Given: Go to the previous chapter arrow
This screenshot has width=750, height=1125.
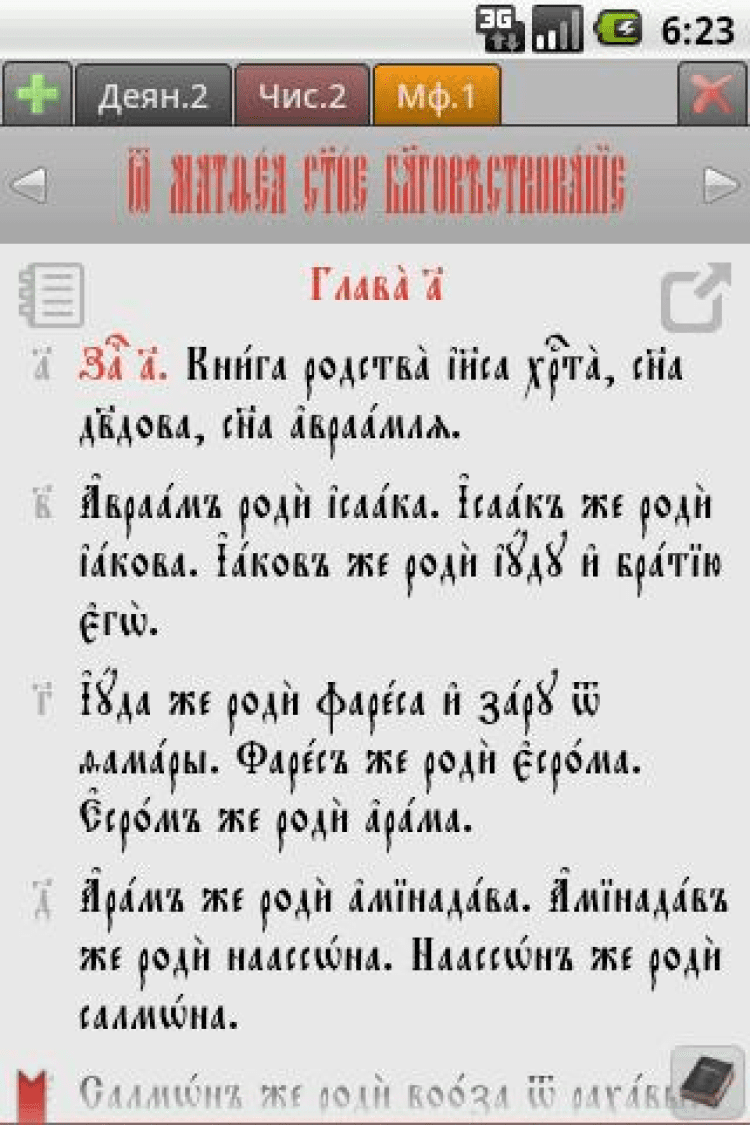Looking at the screenshot, I should [x=27, y=184].
